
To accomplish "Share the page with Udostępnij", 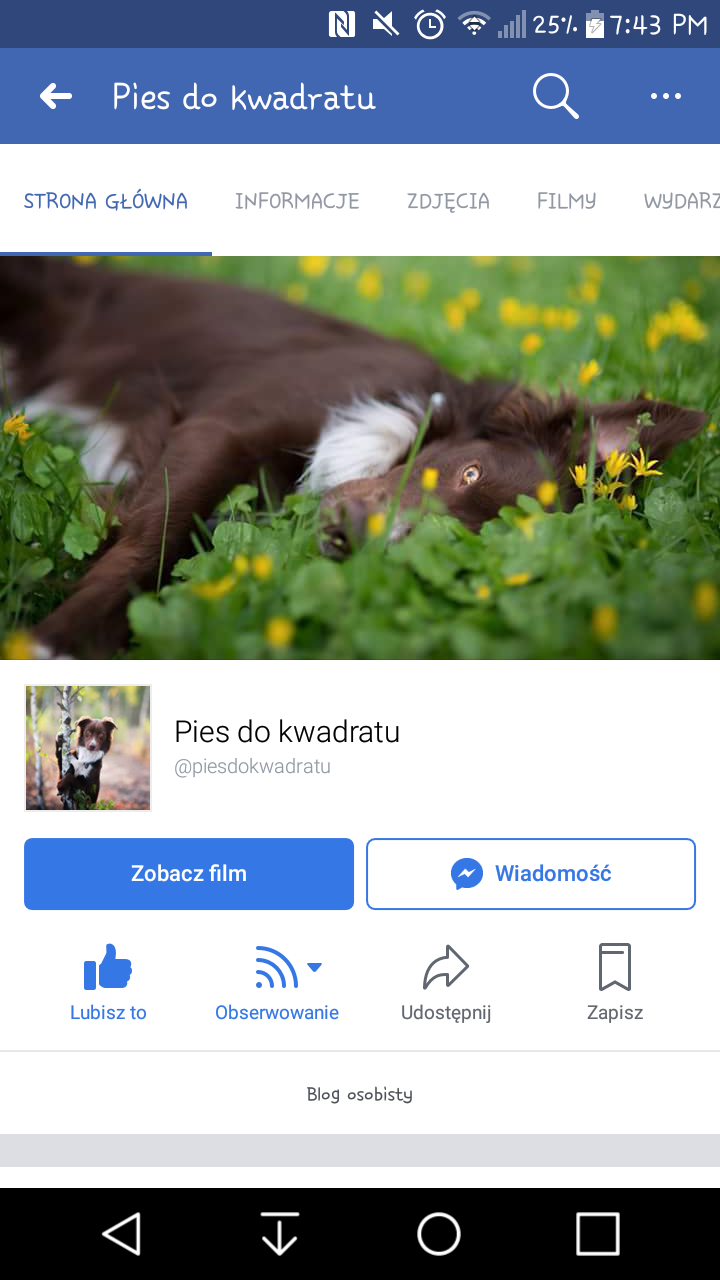I will tap(446, 982).
